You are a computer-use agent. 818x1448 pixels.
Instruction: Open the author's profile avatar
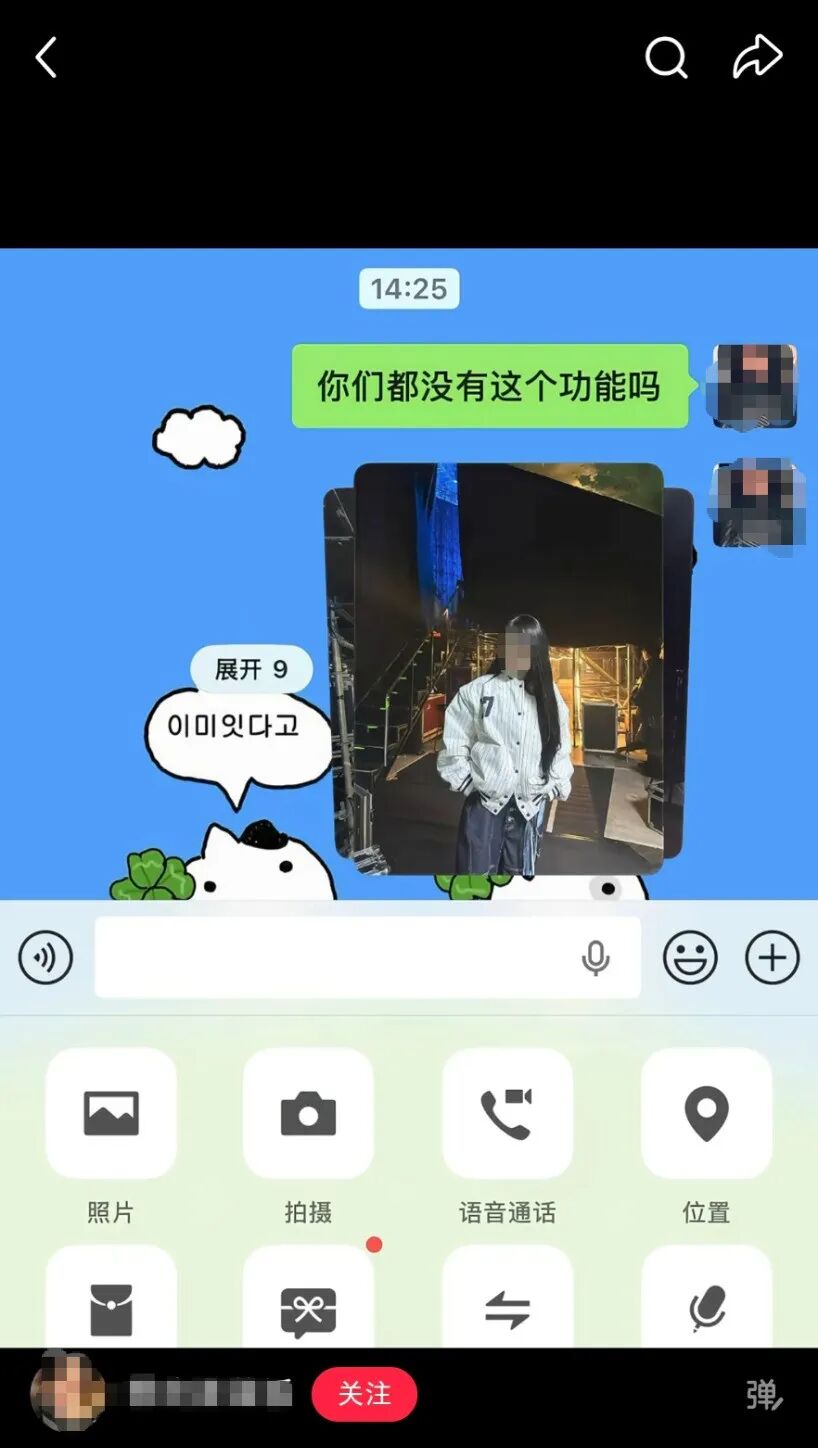point(67,1393)
